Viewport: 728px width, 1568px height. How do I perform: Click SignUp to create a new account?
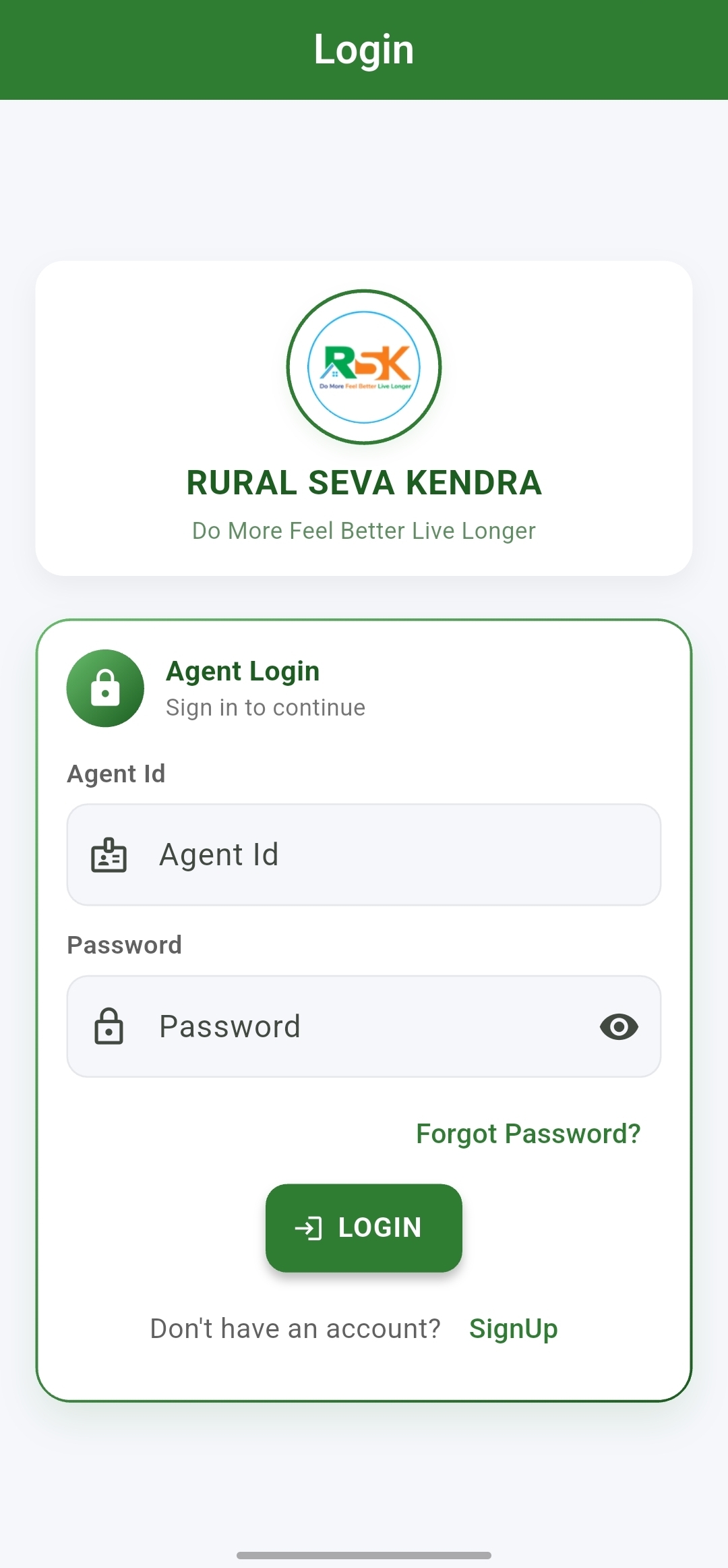pyautogui.click(x=513, y=1328)
